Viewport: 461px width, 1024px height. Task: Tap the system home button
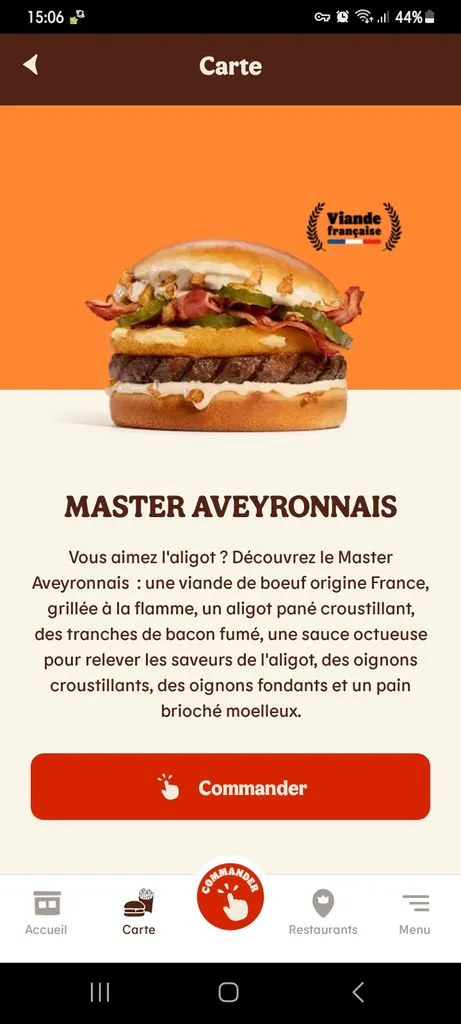(229, 993)
